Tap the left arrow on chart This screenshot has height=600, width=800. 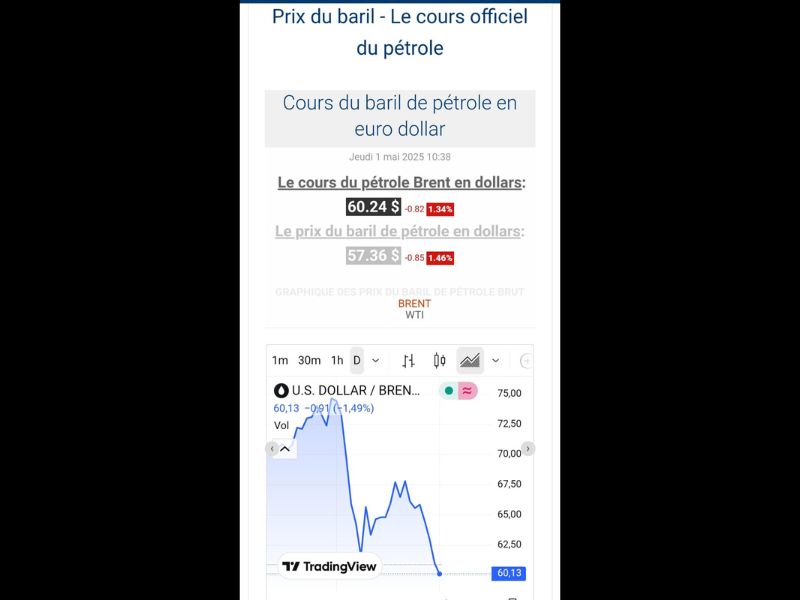click(271, 449)
